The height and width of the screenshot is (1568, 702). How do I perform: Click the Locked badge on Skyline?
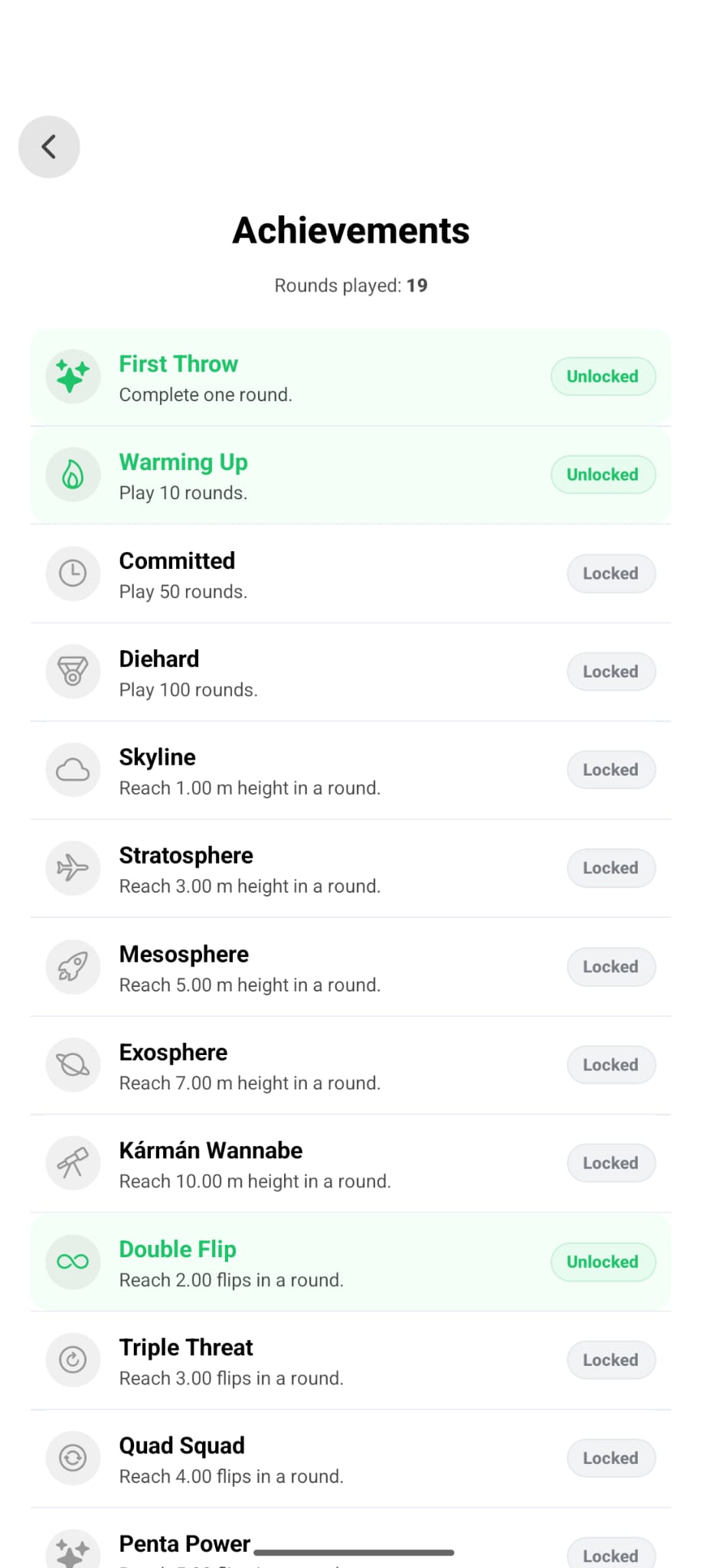pos(610,770)
